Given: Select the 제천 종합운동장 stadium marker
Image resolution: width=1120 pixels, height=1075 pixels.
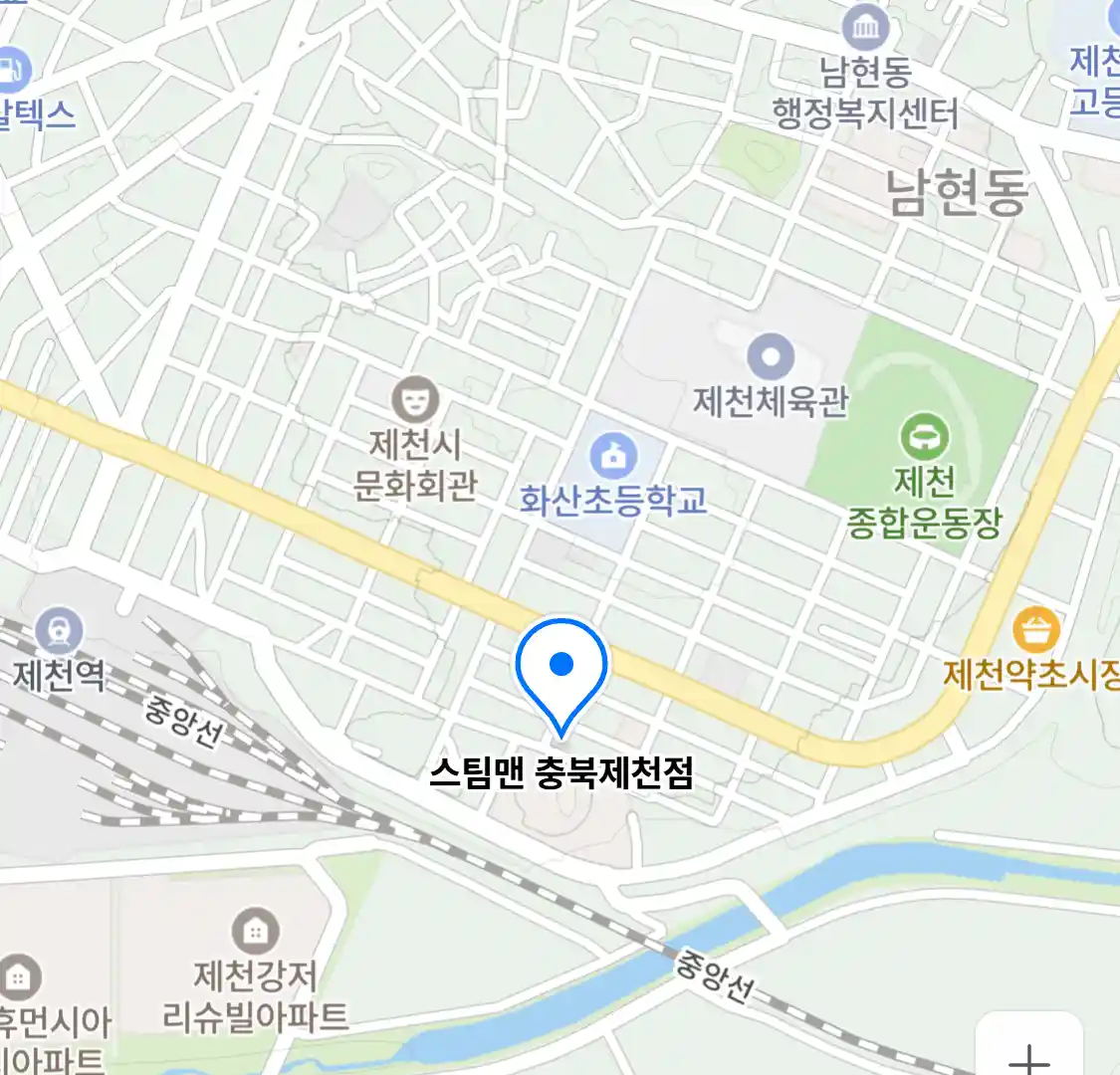Looking at the screenshot, I should pyautogui.click(x=925, y=437).
